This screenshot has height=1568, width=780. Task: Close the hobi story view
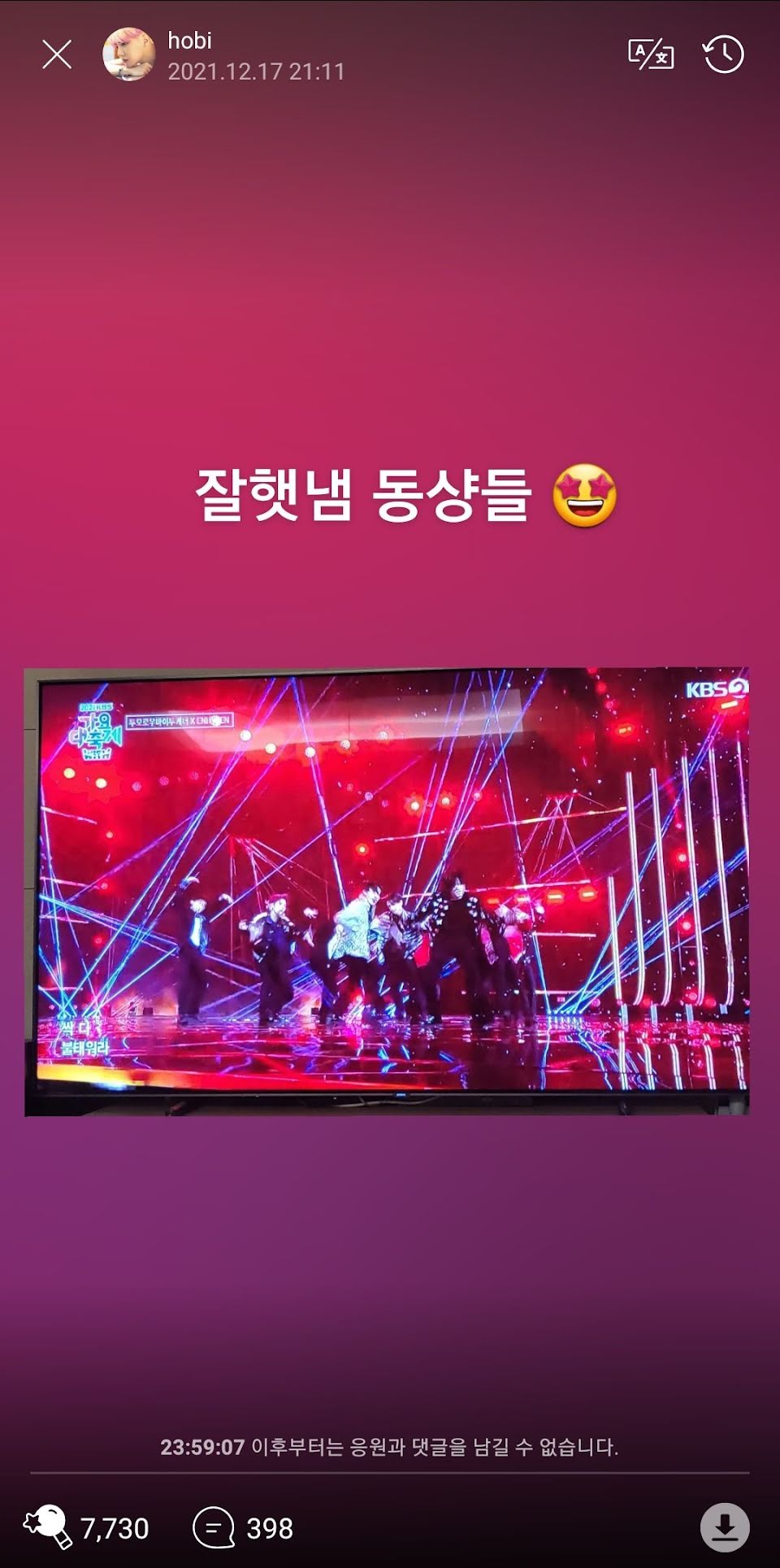(57, 55)
